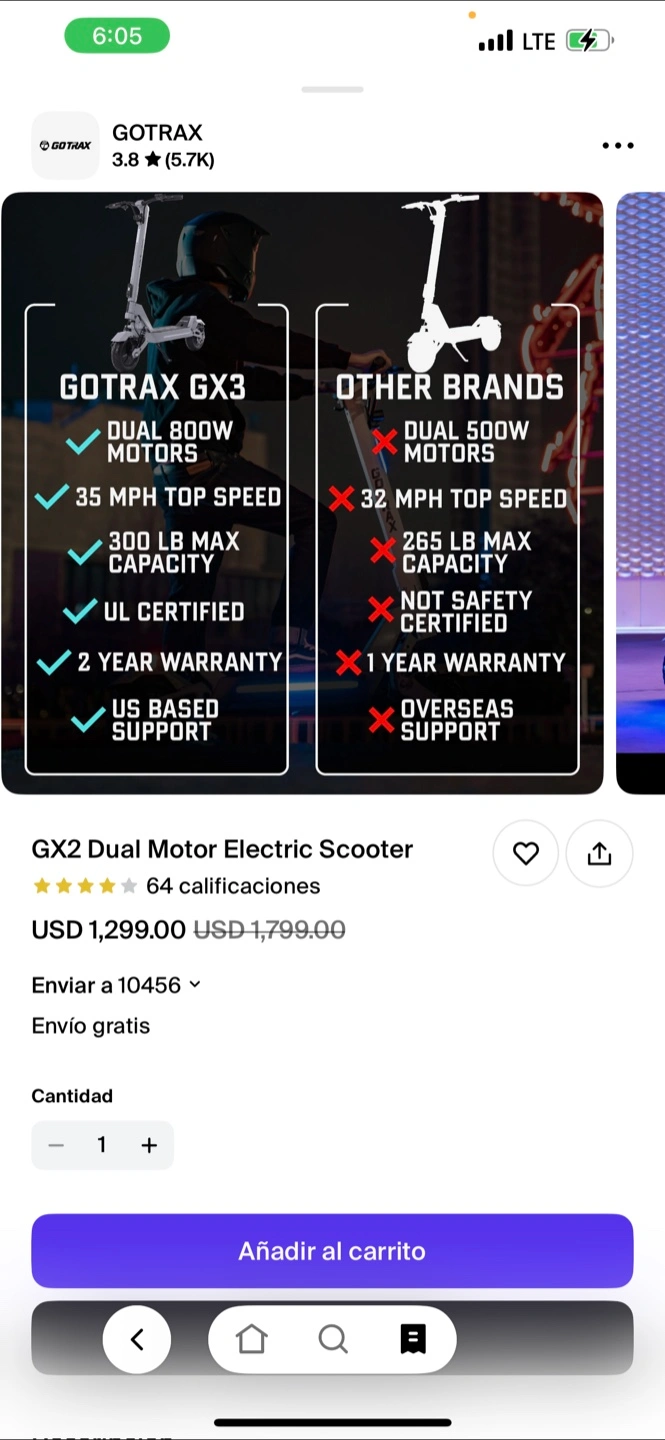Open the GX3 comparison product image
The height and width of the screenshot is (1440, 665).
tap(302, 492)
